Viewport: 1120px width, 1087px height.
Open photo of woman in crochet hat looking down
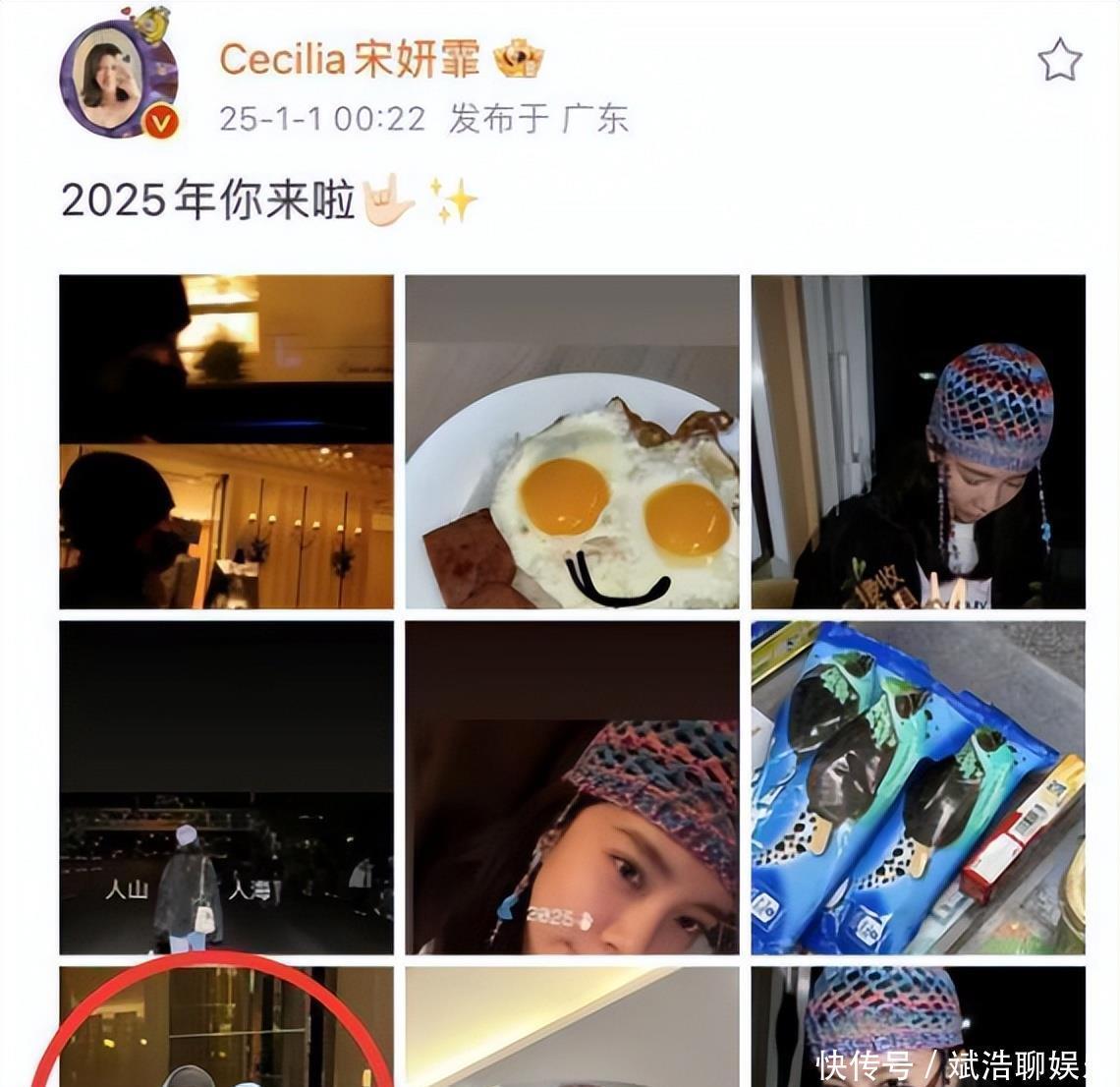click(918, 442)
